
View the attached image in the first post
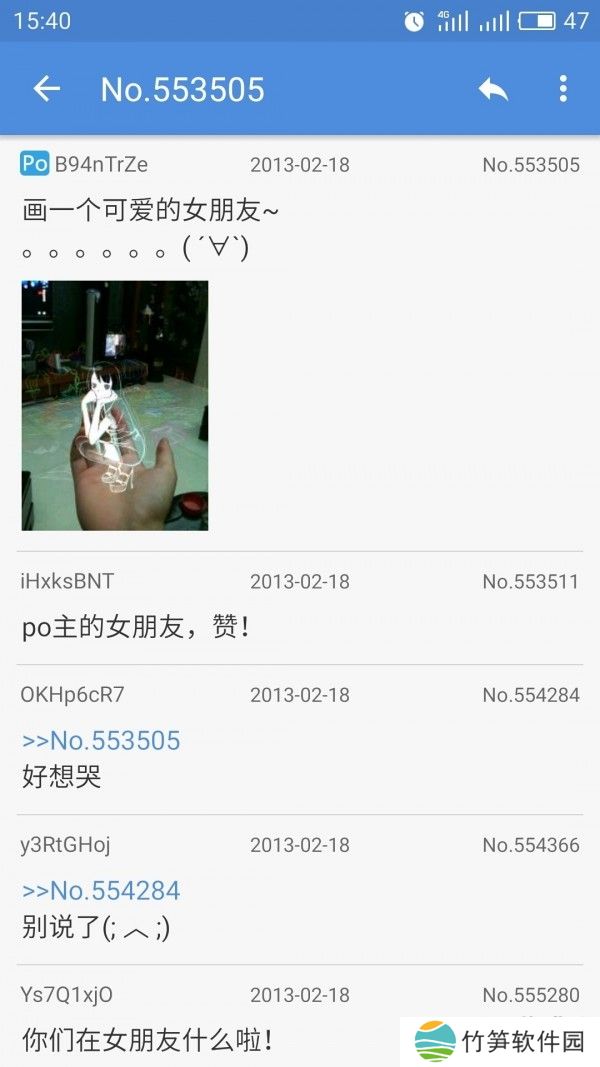coord(115,405)
